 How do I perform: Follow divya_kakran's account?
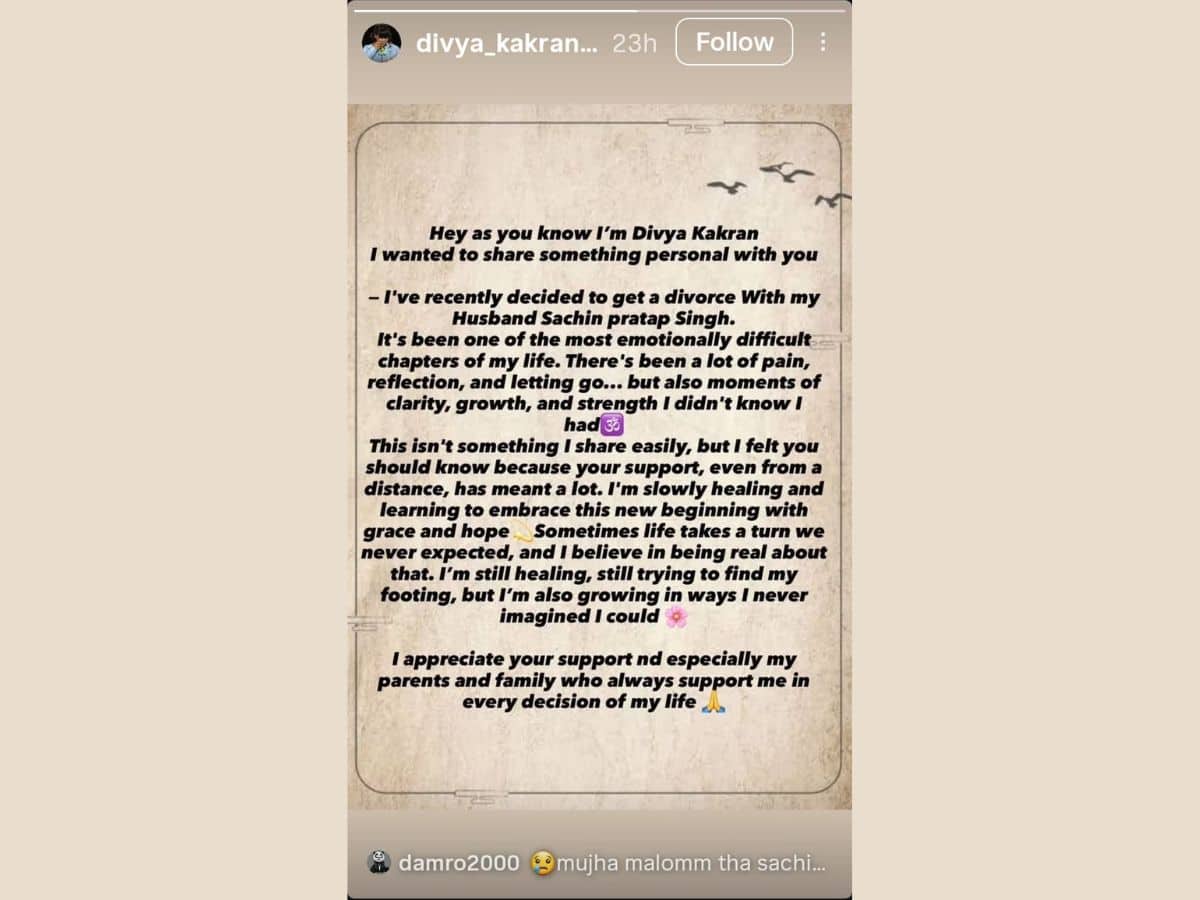[x=734, y=42]
